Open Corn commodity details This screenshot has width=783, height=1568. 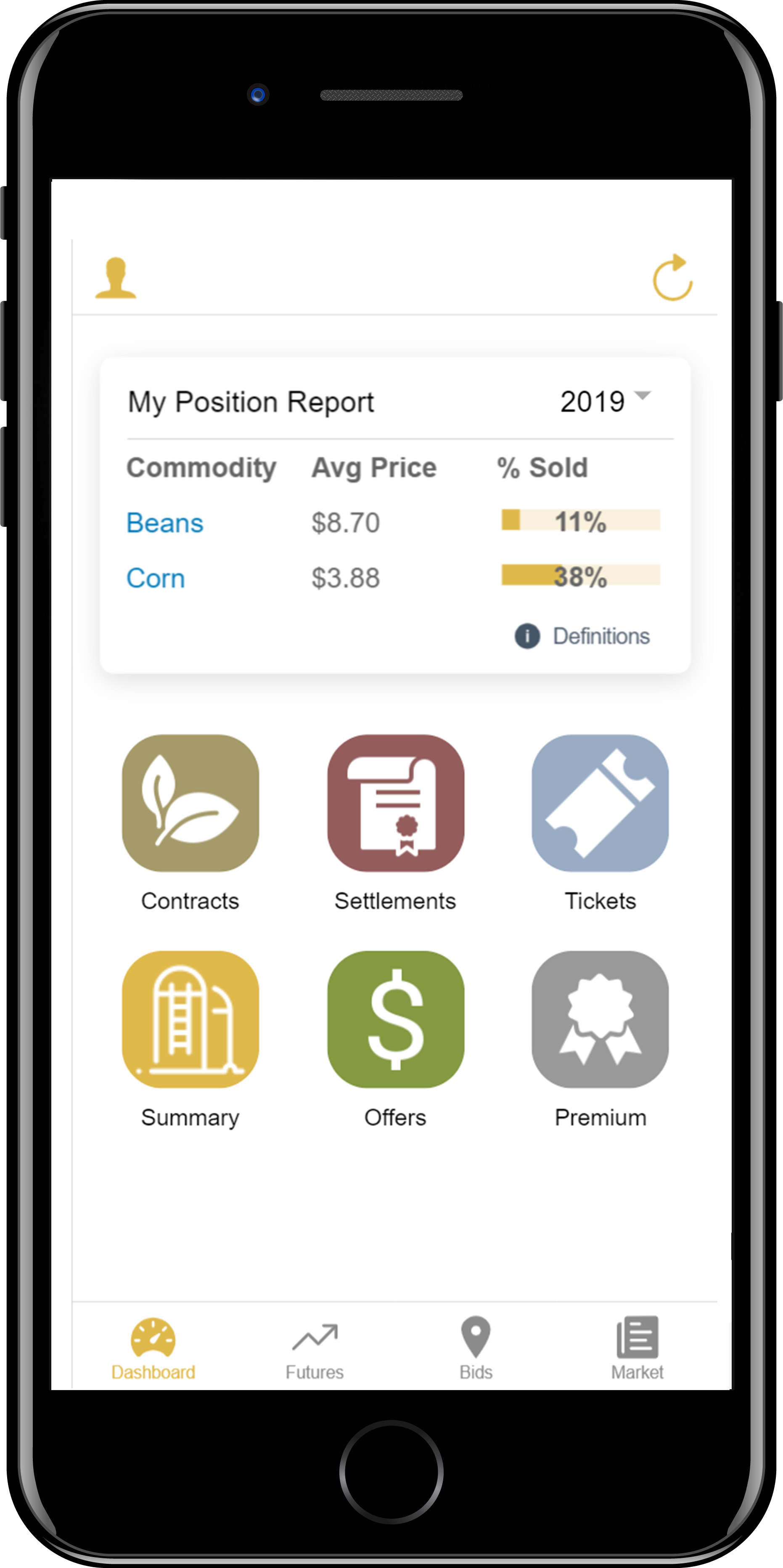(x=156, y=578)
